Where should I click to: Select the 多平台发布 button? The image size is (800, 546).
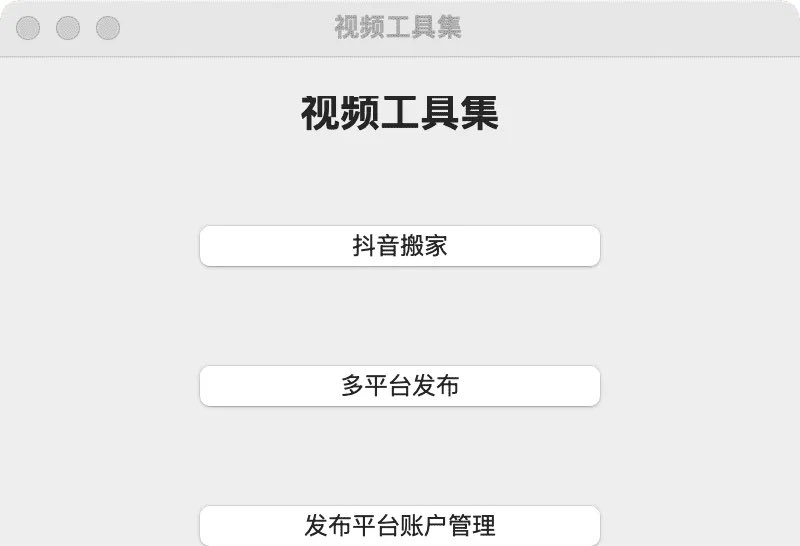pos(400,386)
